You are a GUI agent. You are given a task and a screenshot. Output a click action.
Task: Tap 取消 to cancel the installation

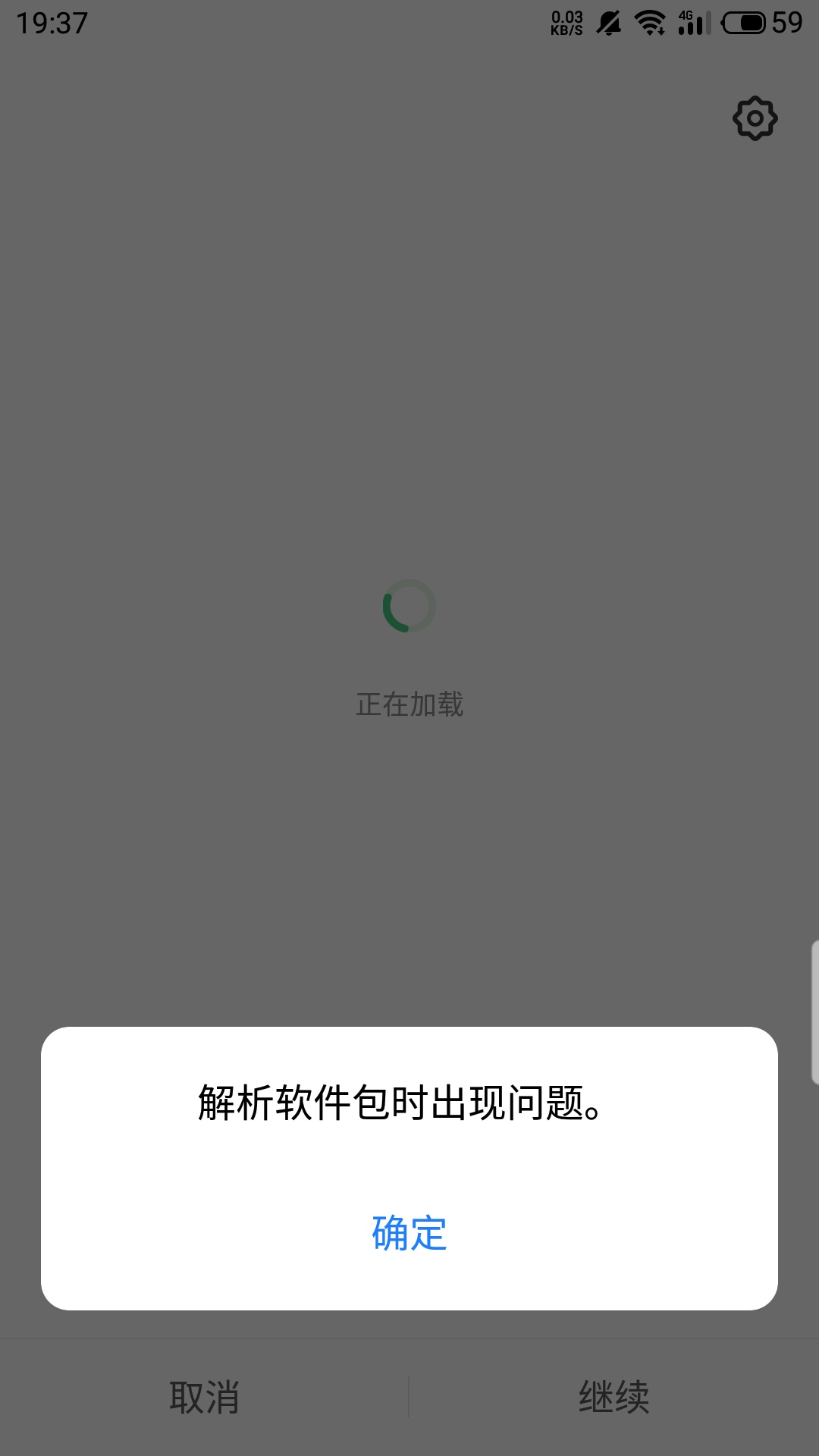pyautogui.click(x=204, y=1397)
